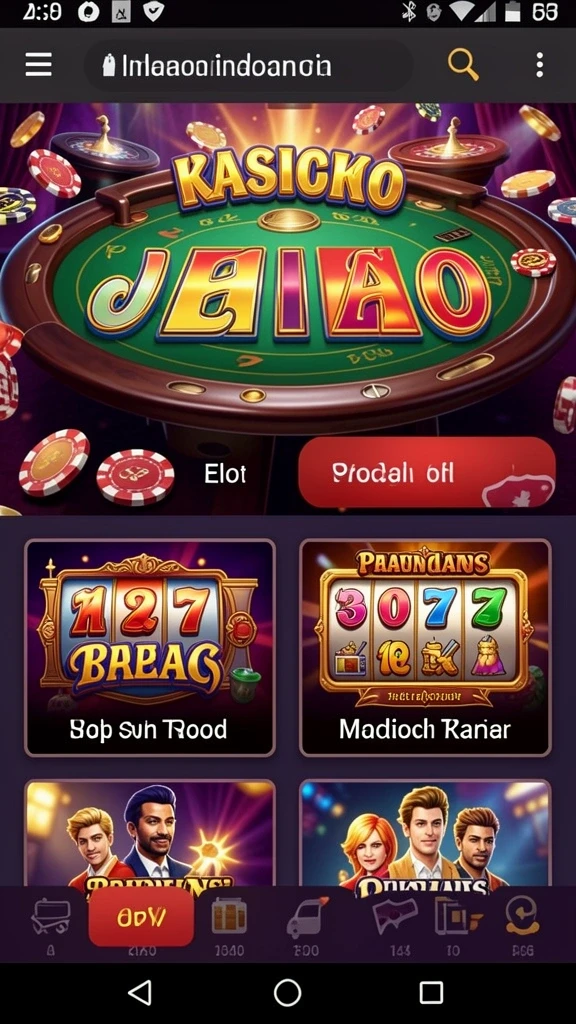Viewport: 576px width, 1024px height.
Task: Select the red ODV bottom button
Action: (x=141, y=918)
